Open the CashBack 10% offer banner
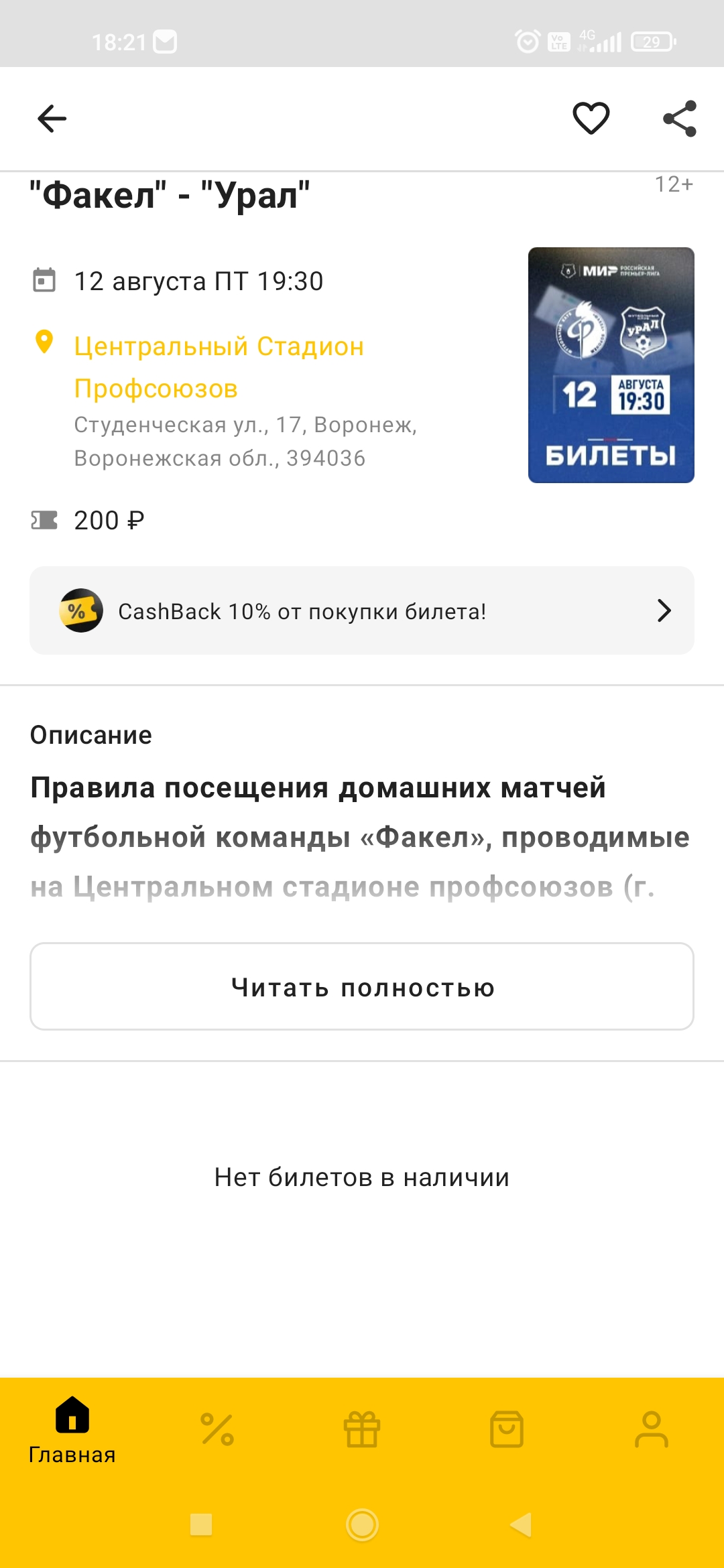 [362, 610]
